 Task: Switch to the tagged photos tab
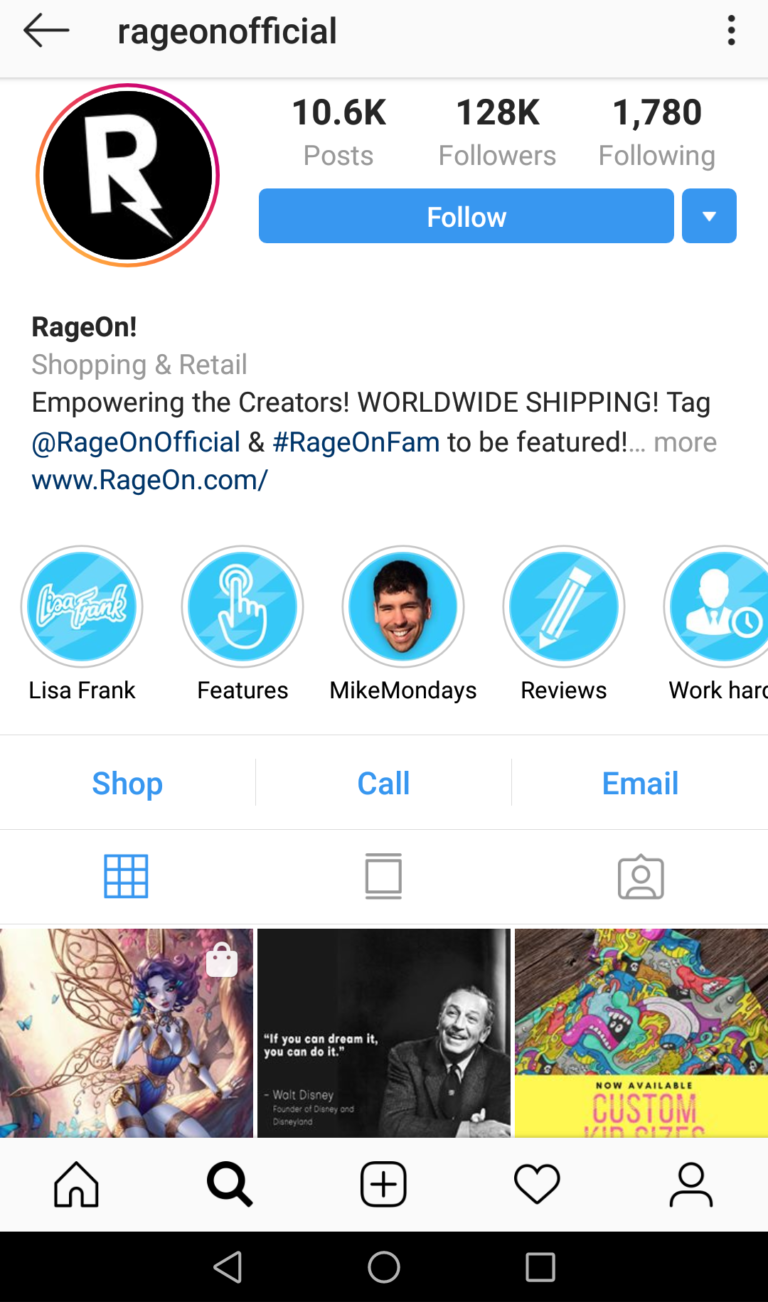(x=640, y=877)
